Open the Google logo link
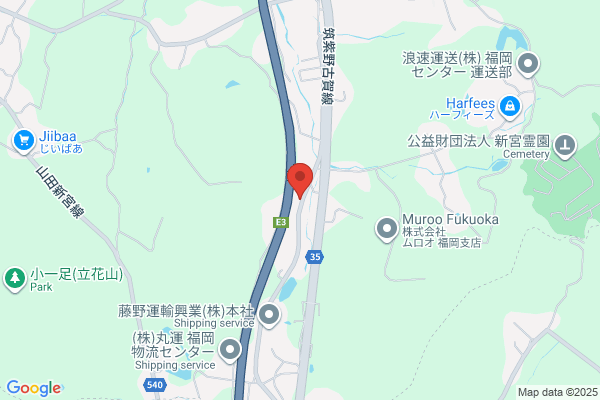This screenshot has width=600, height=400. point(34,388)
